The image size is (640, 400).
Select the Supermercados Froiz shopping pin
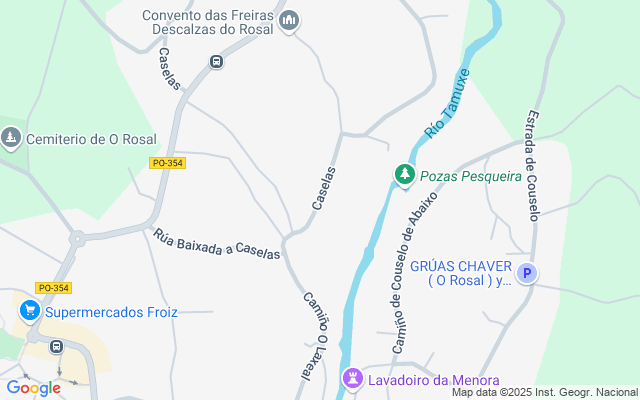[x=31, y=311]
